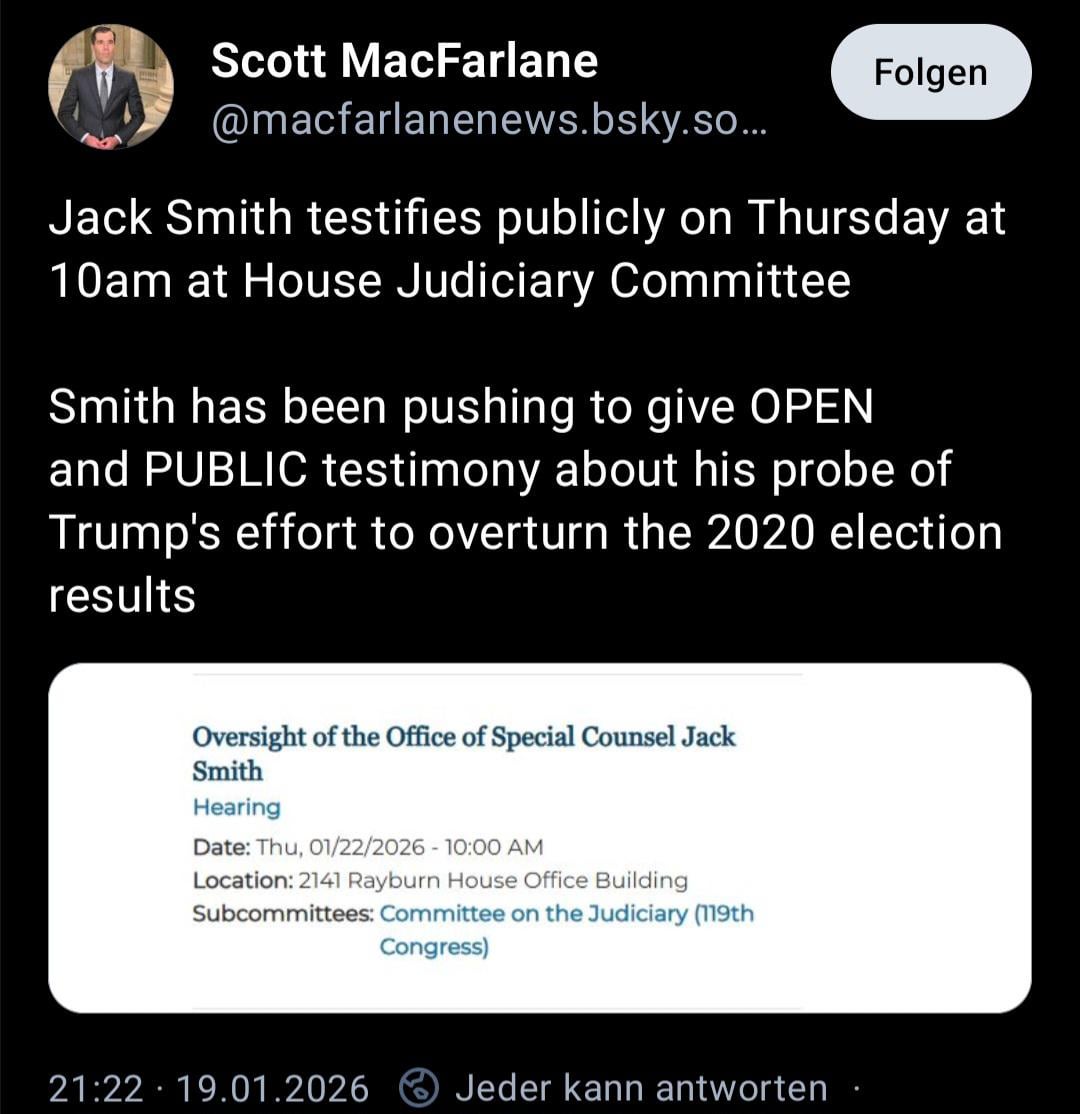Viewport: 1080px width, 1114px height.
Task: Open the attached hearing notice image
Action: click(539, 837)
